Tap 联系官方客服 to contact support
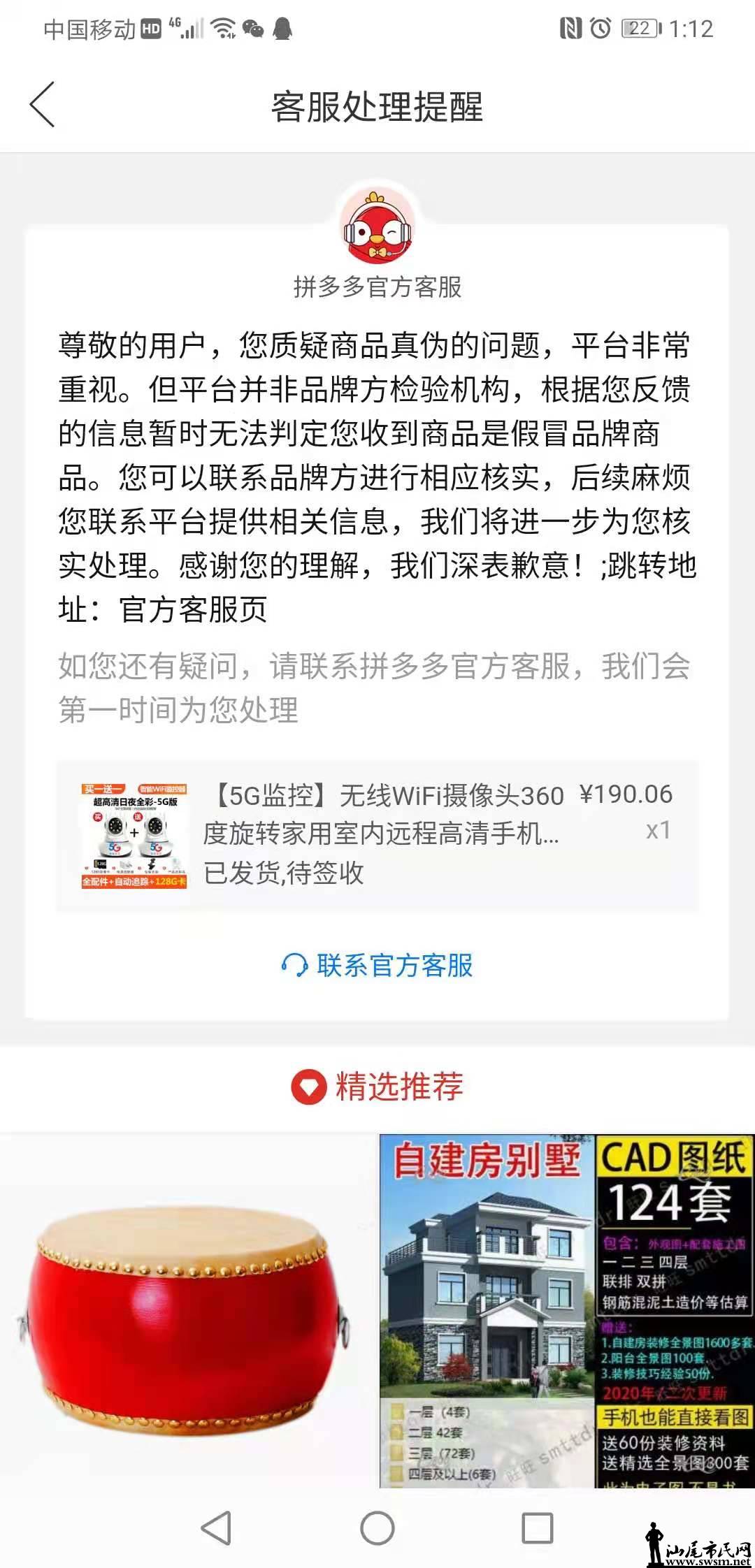The image size is (755, 1568). tap(377, 966)
